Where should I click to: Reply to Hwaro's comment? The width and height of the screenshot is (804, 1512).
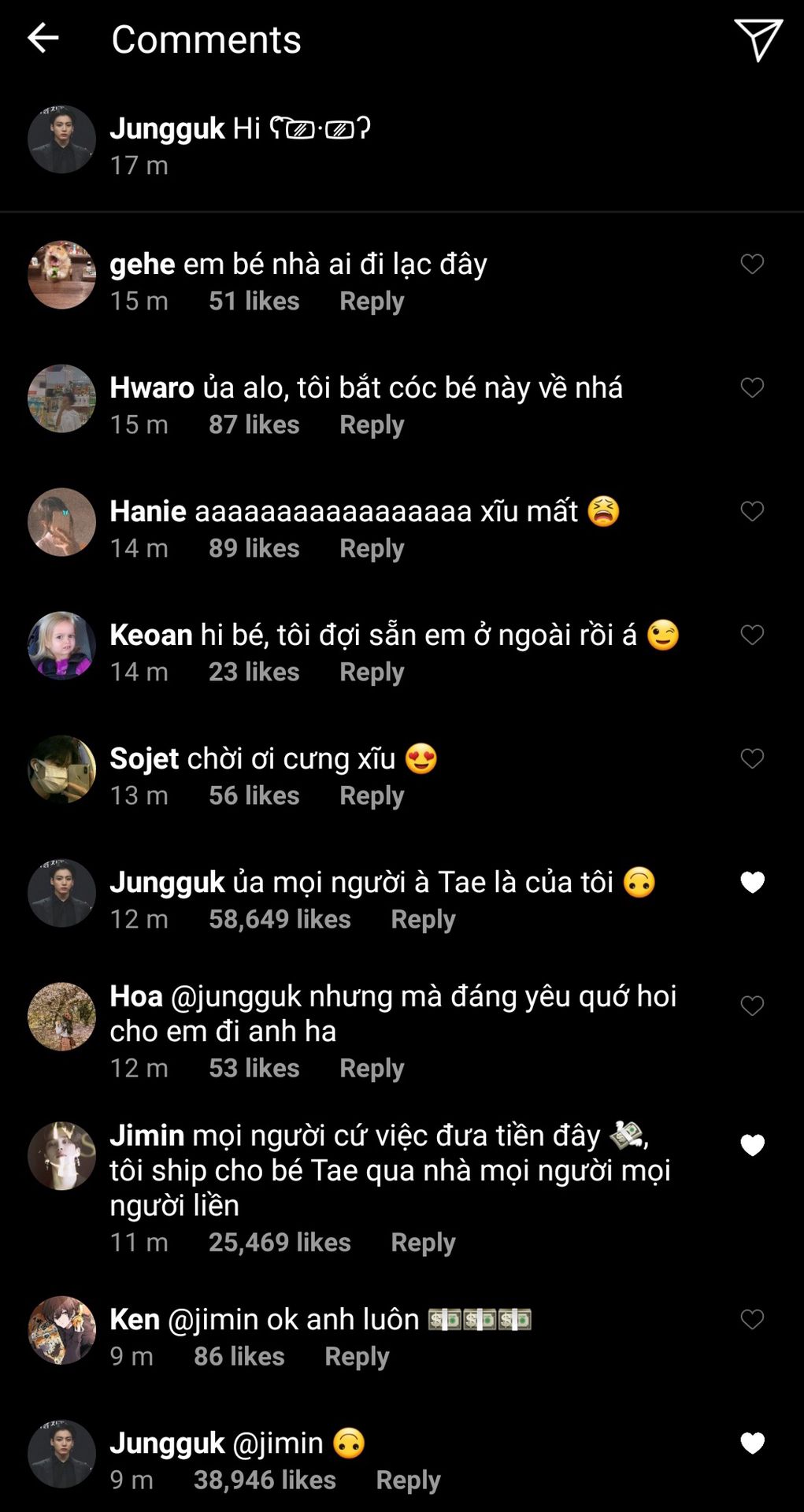pyautogui.click(x=372, y=424)
